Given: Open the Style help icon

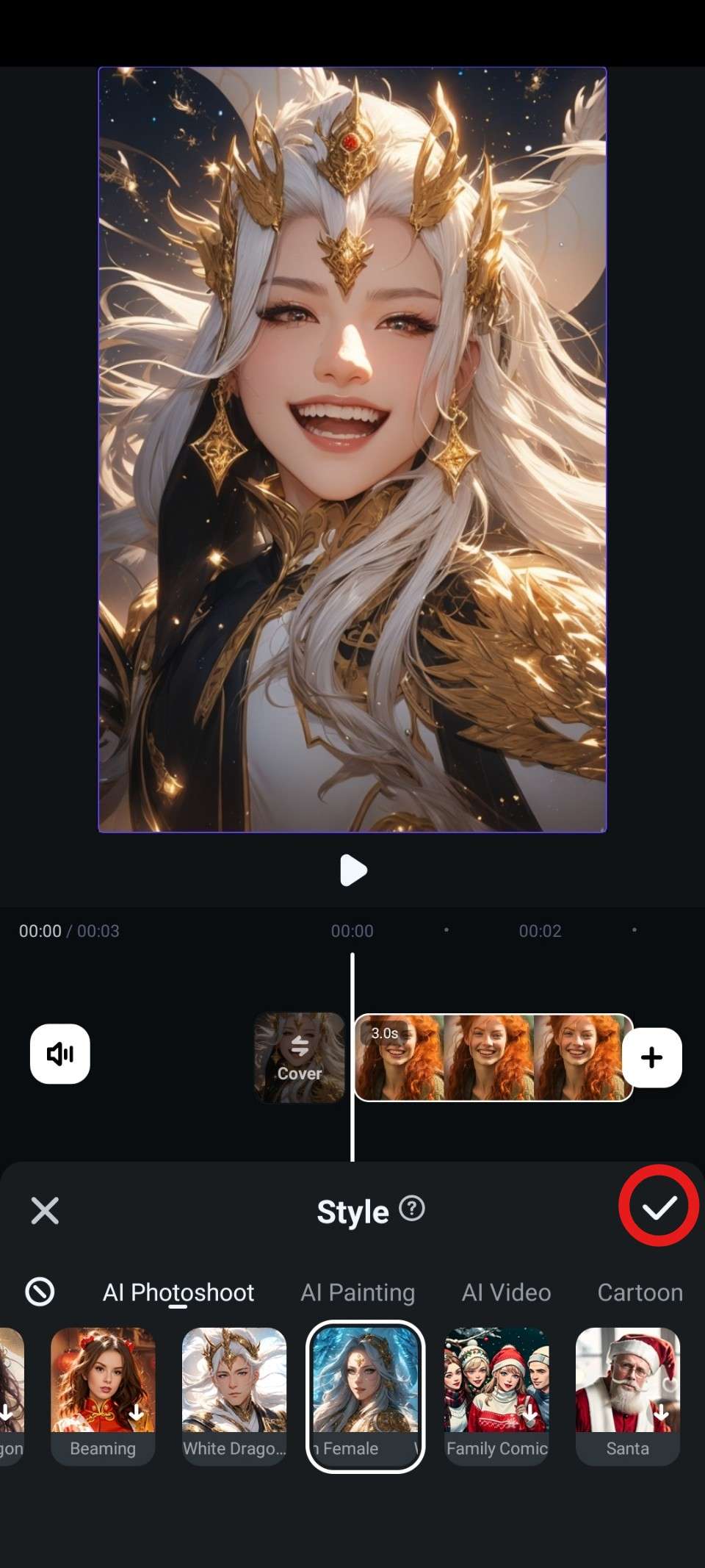Looking at the screenshot, I should pyautogui.click(x=412, y=1208).
